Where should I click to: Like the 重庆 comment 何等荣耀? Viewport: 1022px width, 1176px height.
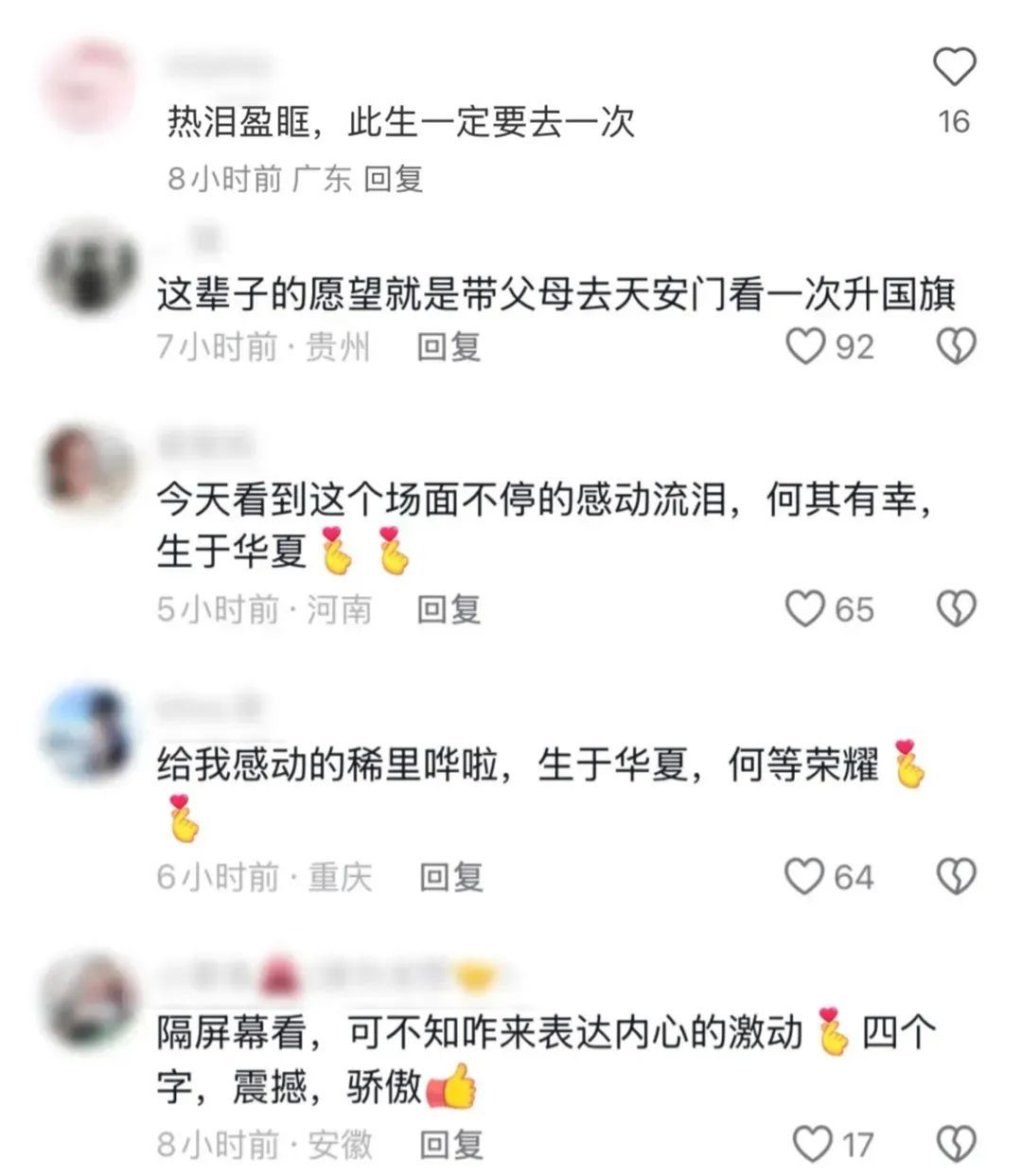[804, 877]
